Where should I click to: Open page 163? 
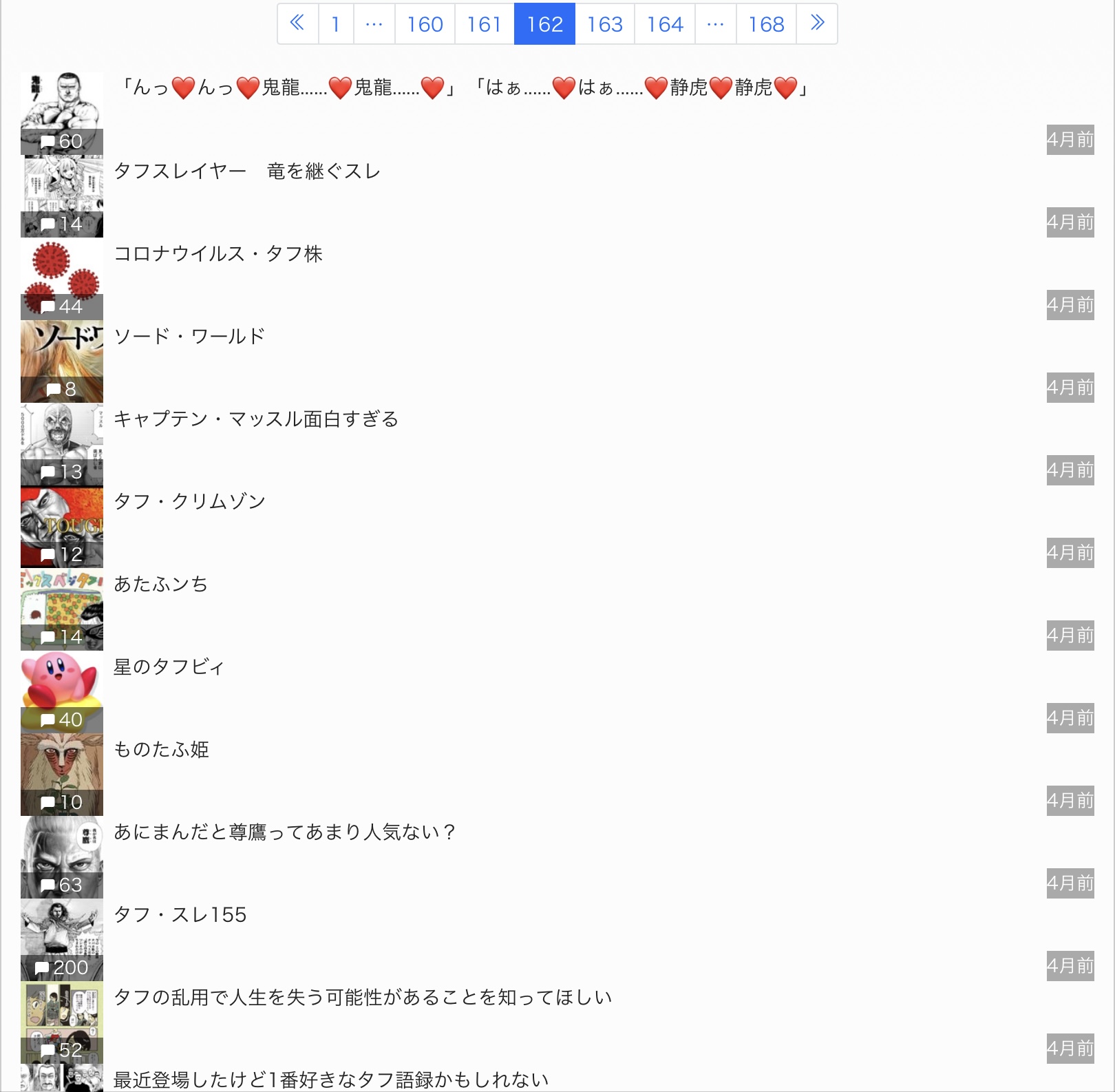[x=604, y=24]
